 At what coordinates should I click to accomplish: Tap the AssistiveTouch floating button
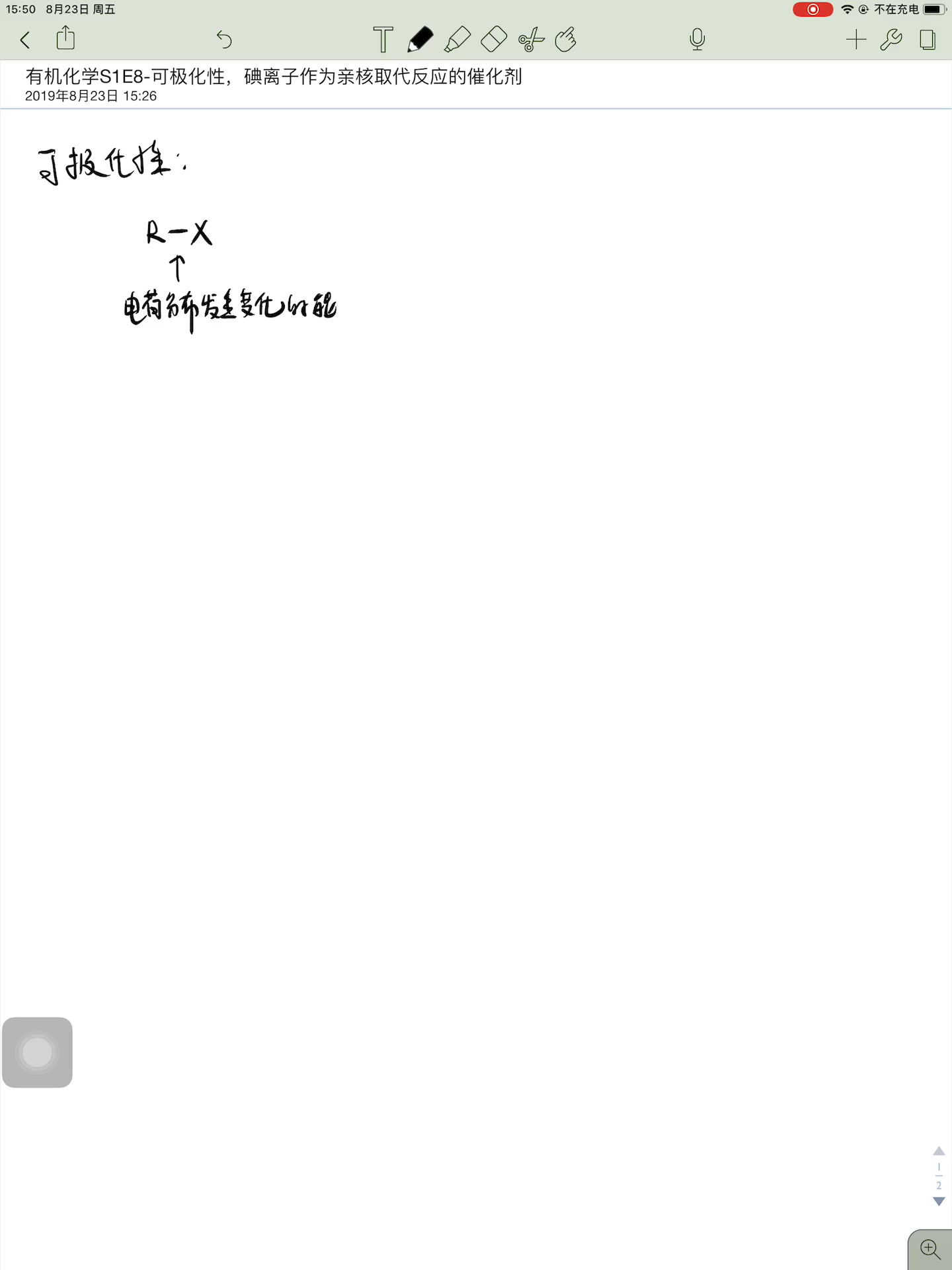click(37, 1052)
